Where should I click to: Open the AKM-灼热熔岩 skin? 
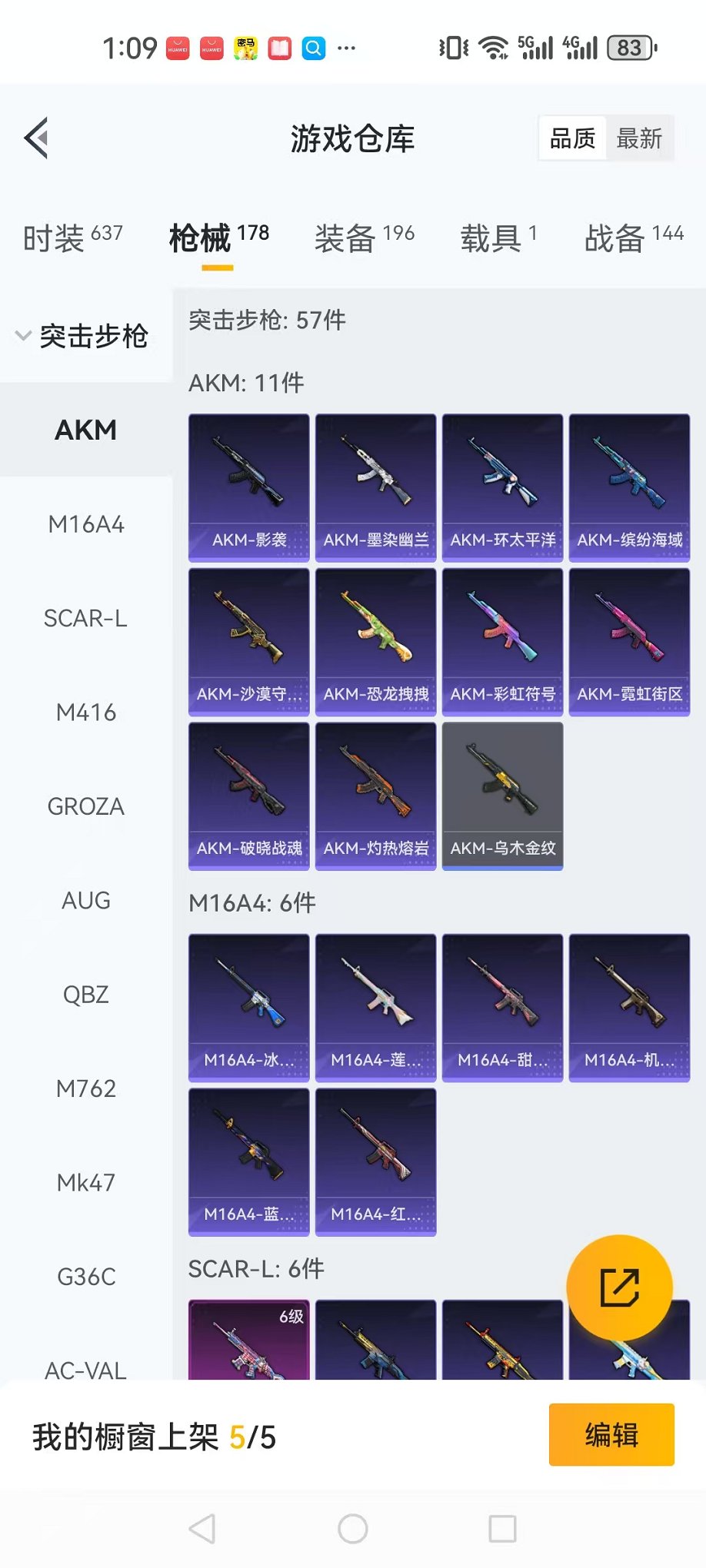point(375,795)
